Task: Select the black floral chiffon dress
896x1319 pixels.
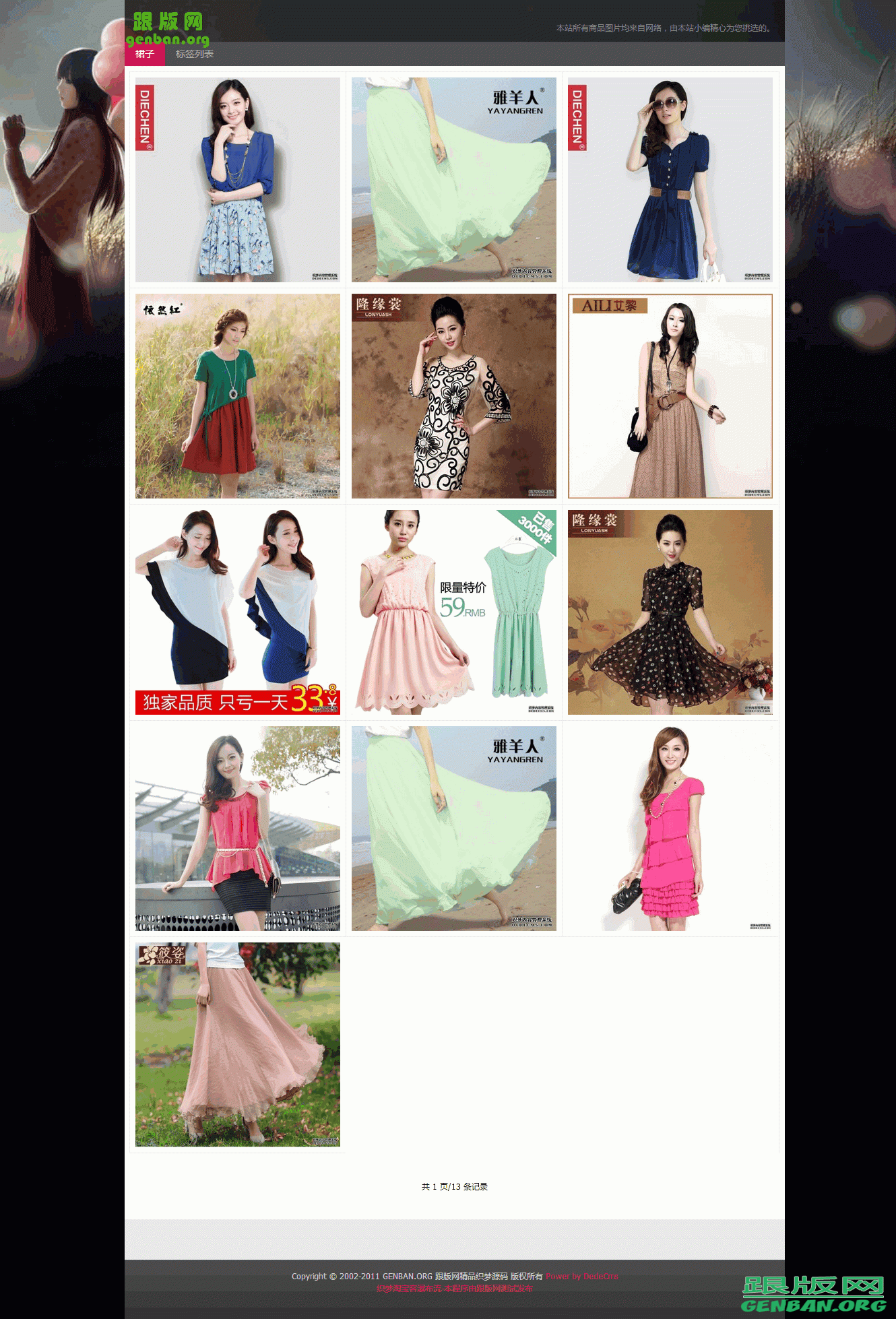Action: point(670,612)
